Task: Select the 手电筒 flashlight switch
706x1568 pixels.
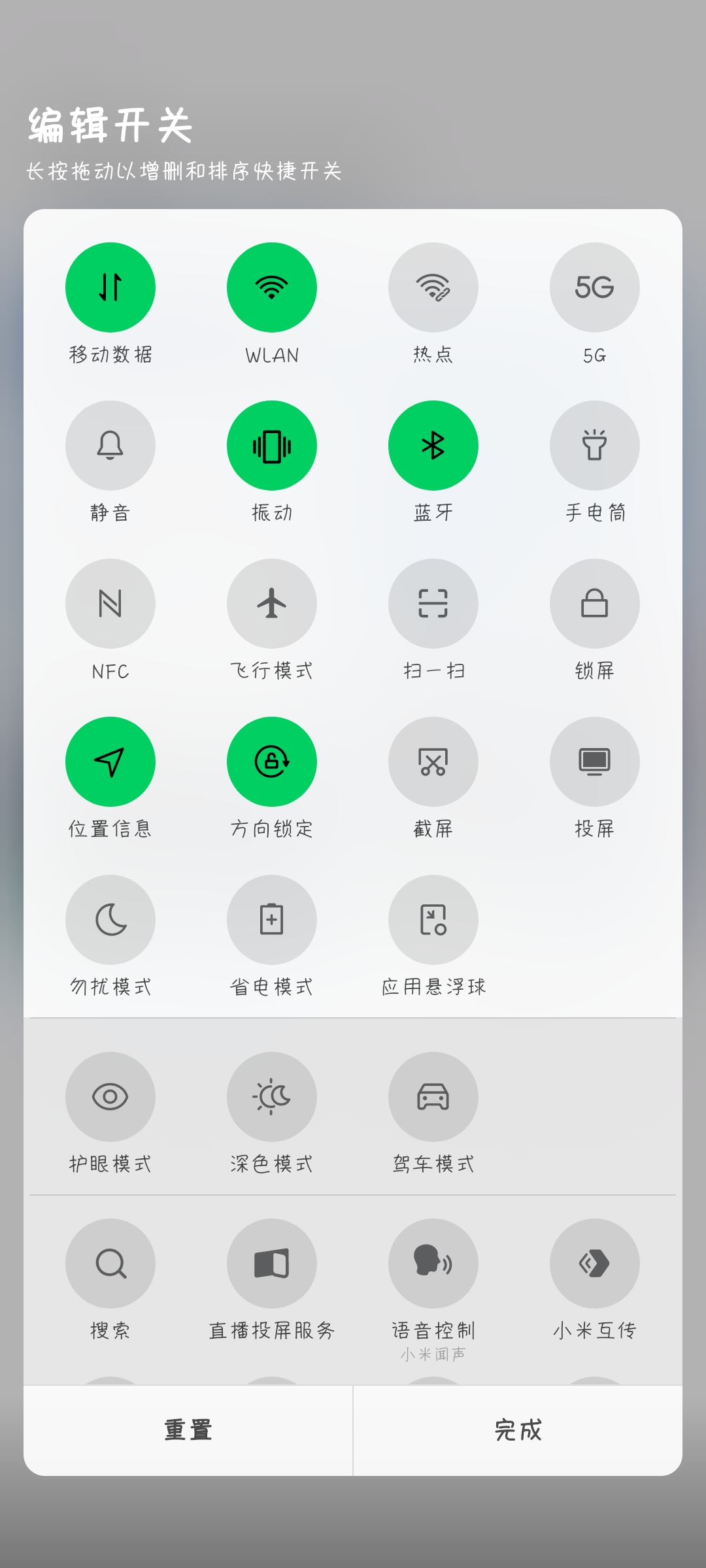Action: click(x=595, y=446)
